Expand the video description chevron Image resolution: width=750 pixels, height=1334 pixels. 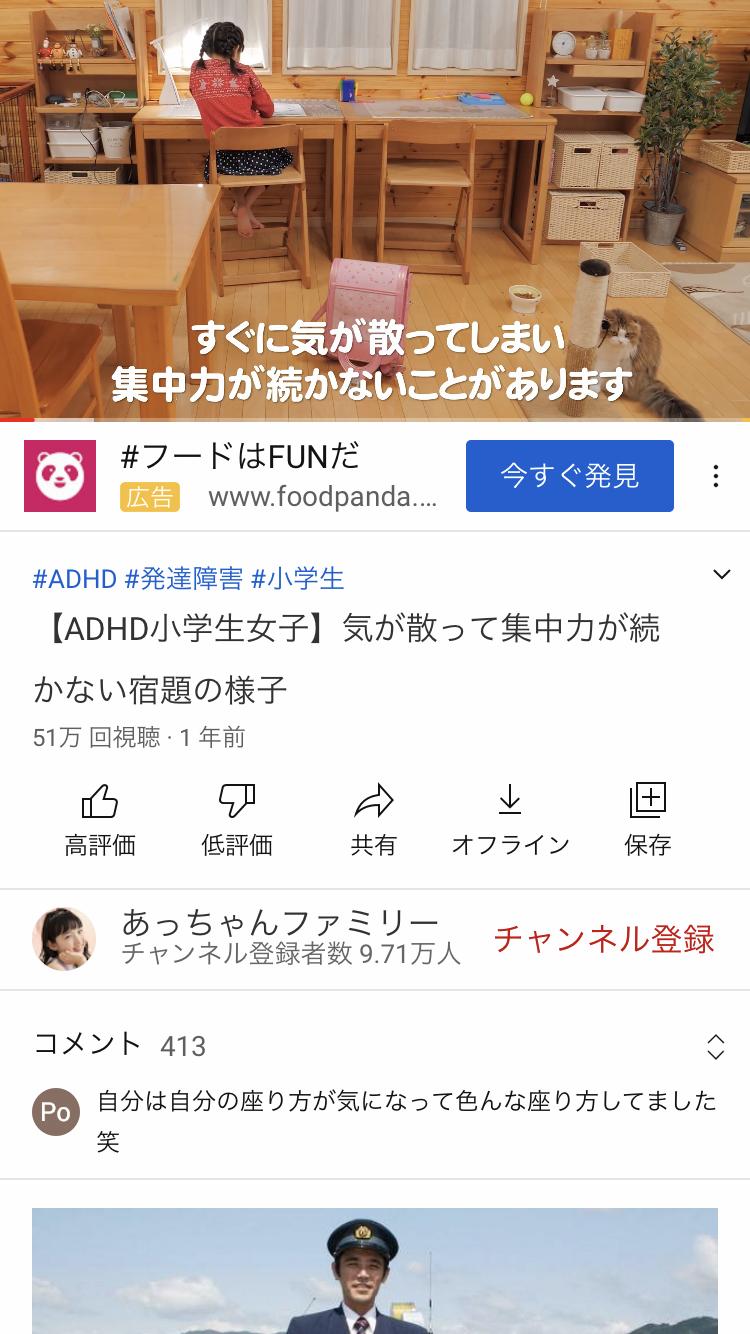click(x=721, y=574)
